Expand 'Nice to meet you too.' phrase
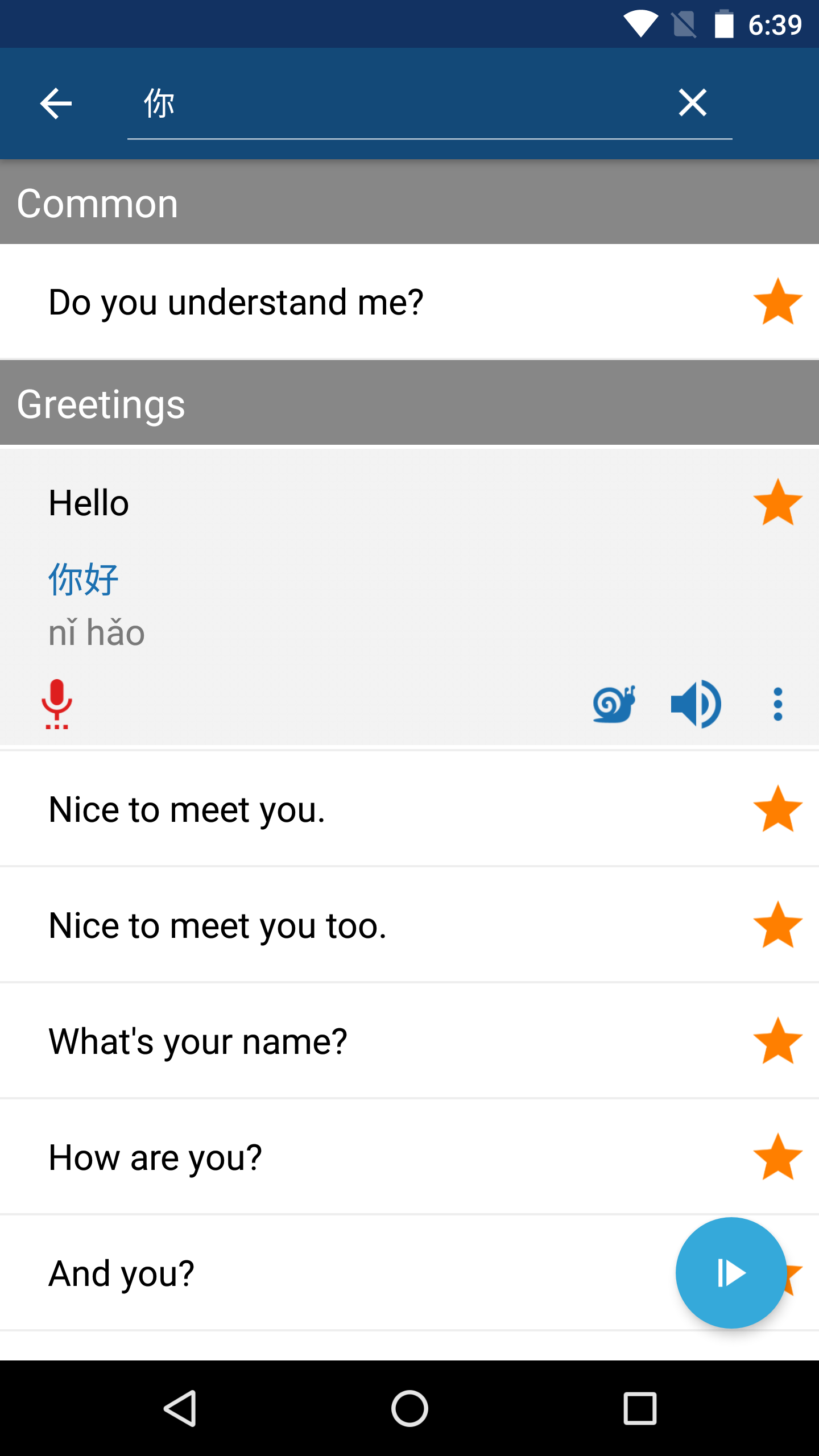Viewport: 819px width, 1456px height. coord(218,925)
